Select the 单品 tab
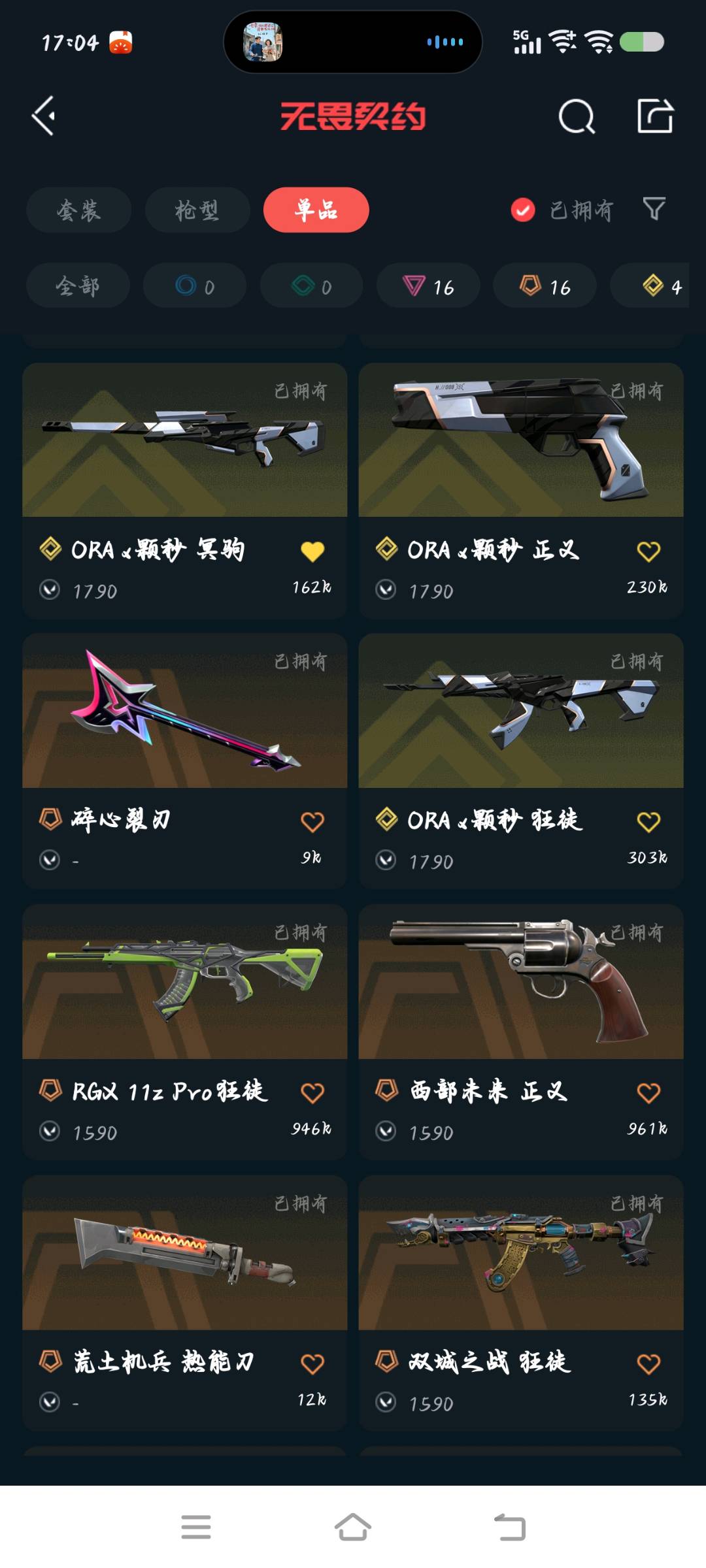The image size is (706, 1568). [316, 210]
